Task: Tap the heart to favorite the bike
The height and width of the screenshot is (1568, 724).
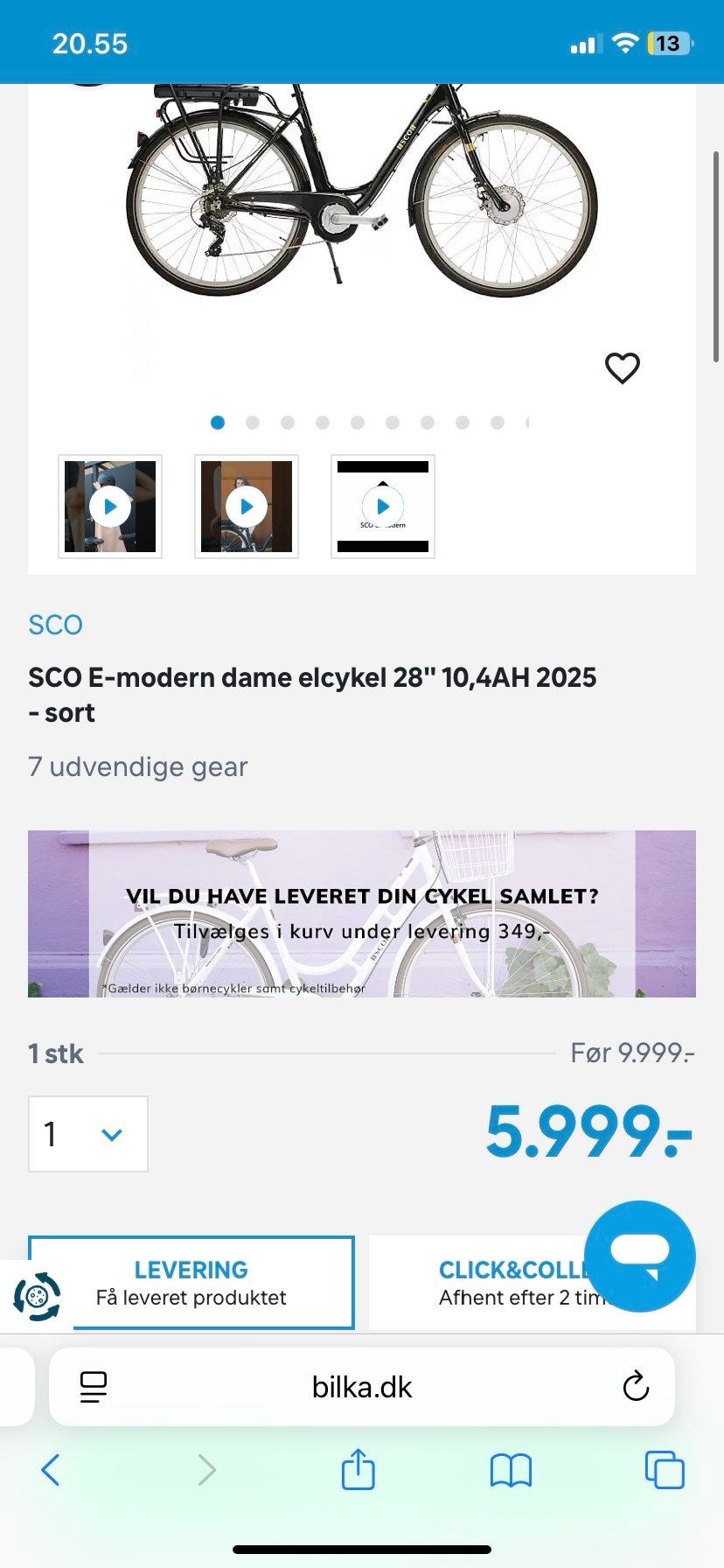Action: (623, 368)
